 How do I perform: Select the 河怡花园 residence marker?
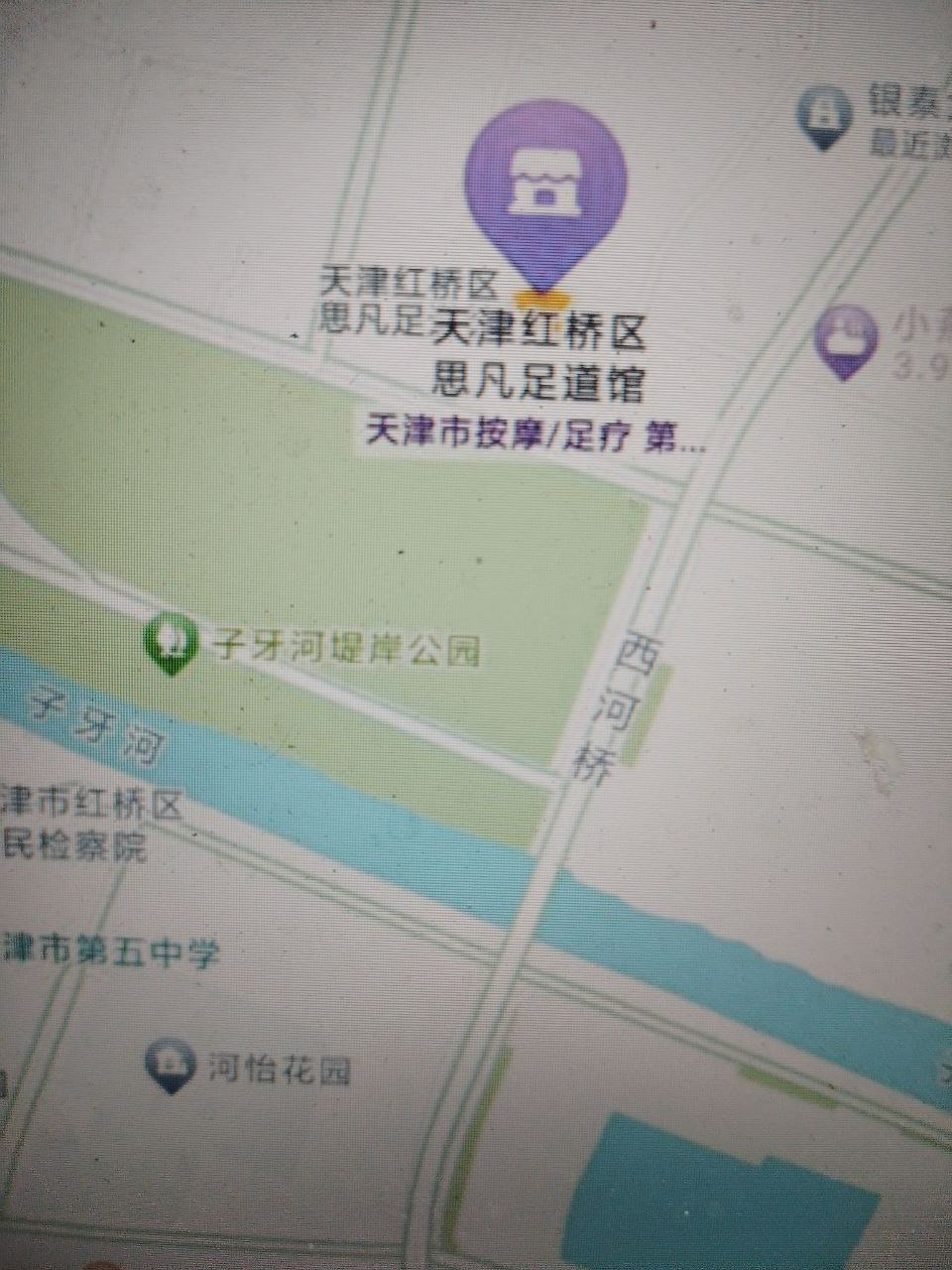[x=171, y=1066]
